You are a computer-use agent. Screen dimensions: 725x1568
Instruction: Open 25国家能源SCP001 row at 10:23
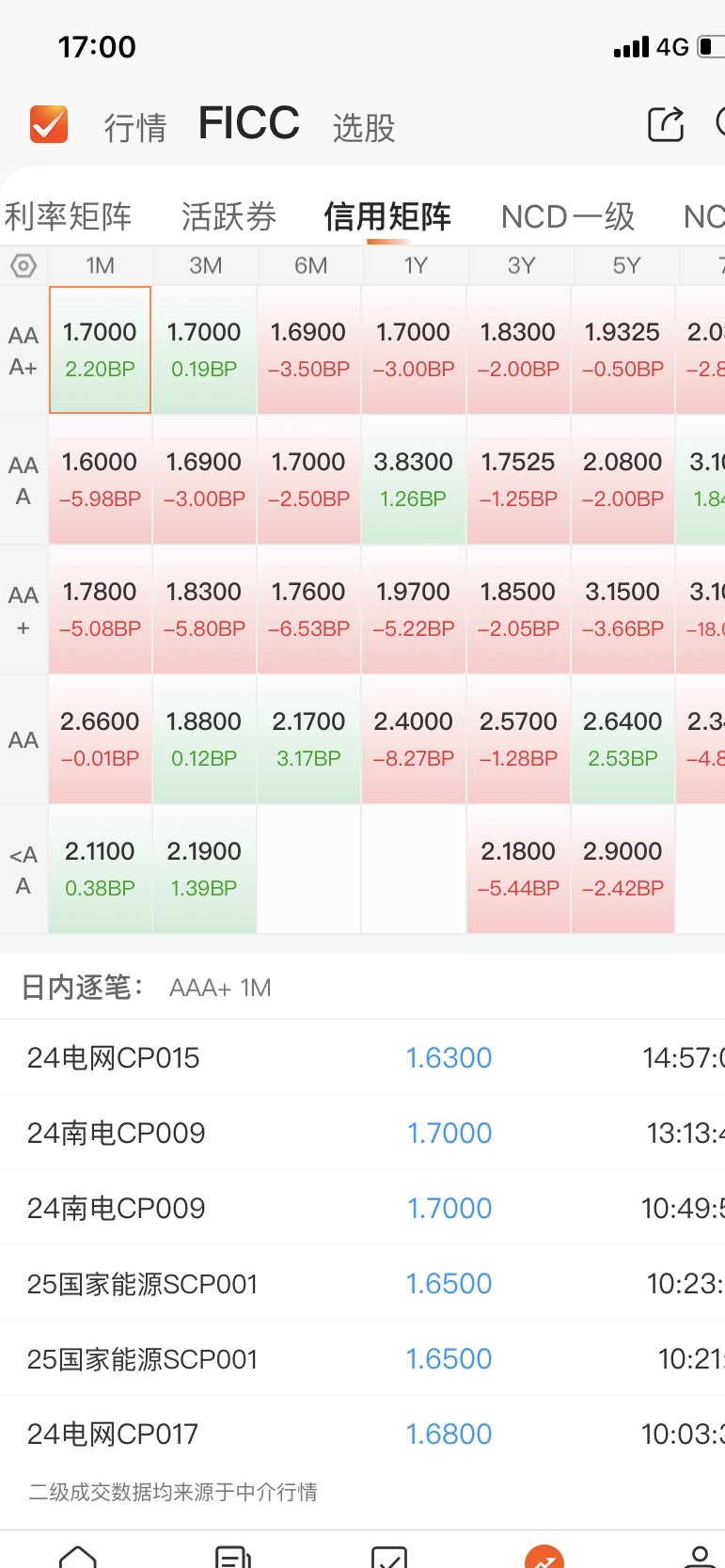tap(362, 1283)
